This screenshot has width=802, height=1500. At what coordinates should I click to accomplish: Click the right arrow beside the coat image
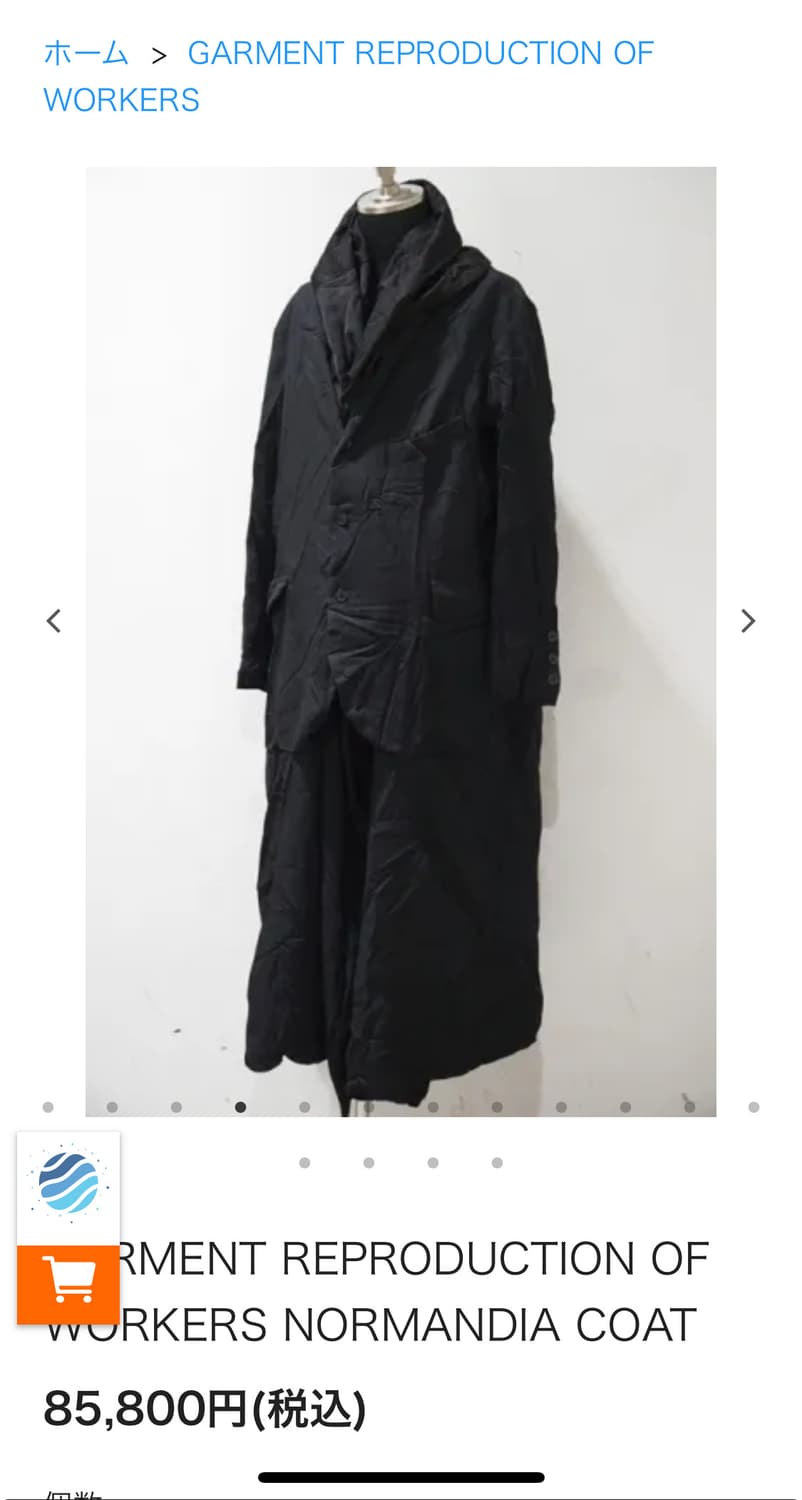point(748,621)
